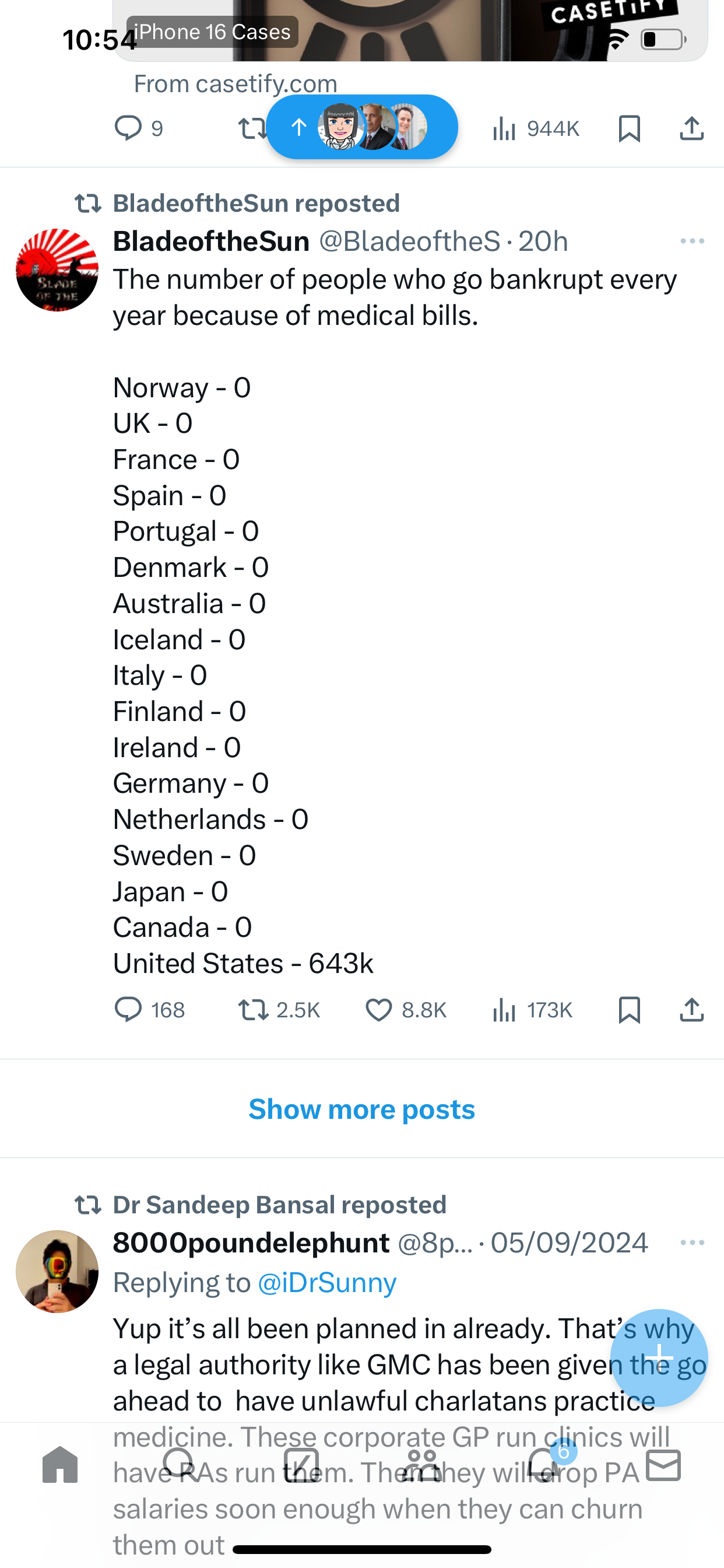
Task: View analytics for BladeoftheSun's post
Action: (532, 1010)
